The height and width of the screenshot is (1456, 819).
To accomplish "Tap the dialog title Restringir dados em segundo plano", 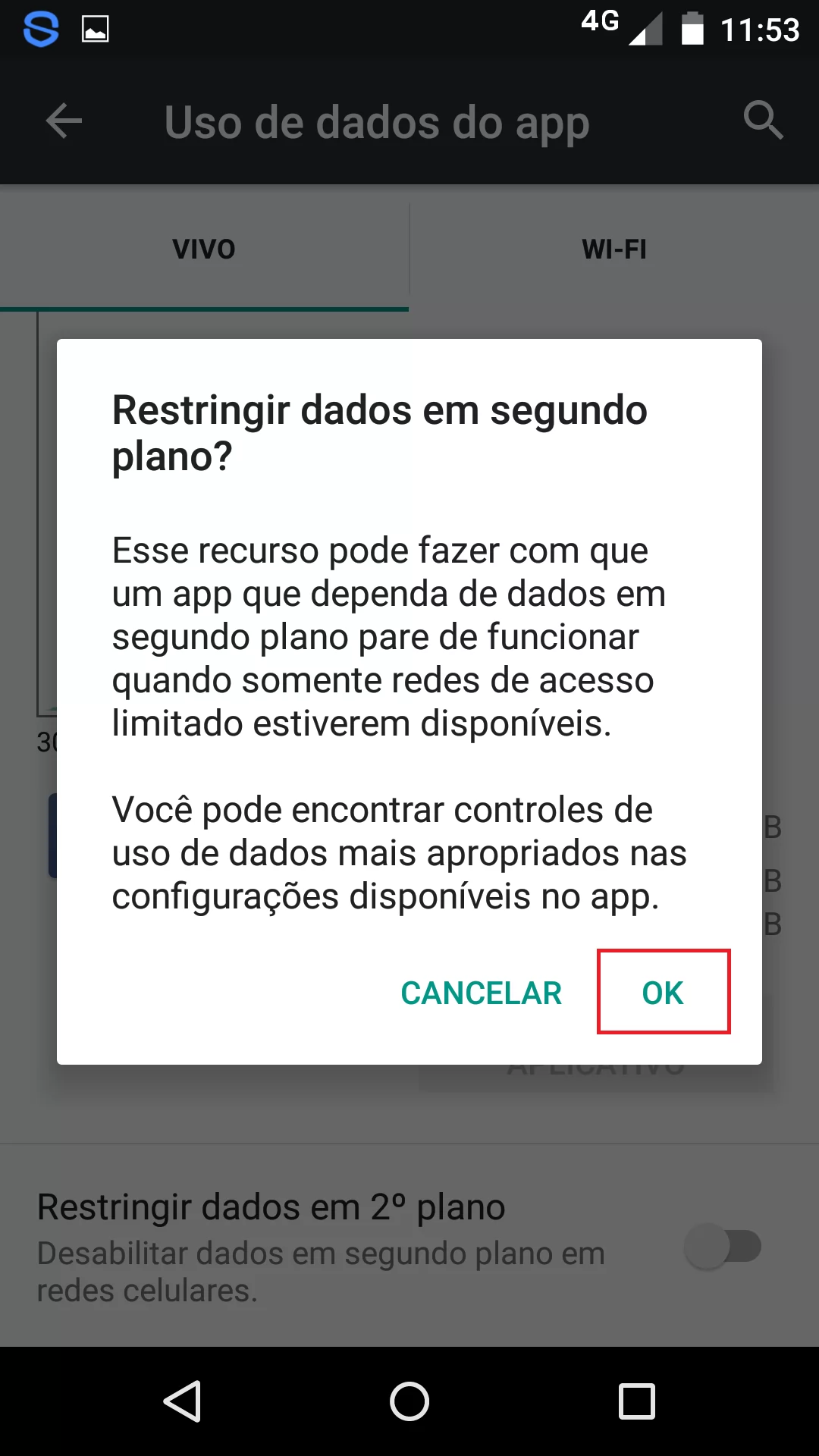I will [x=379, y=432].
